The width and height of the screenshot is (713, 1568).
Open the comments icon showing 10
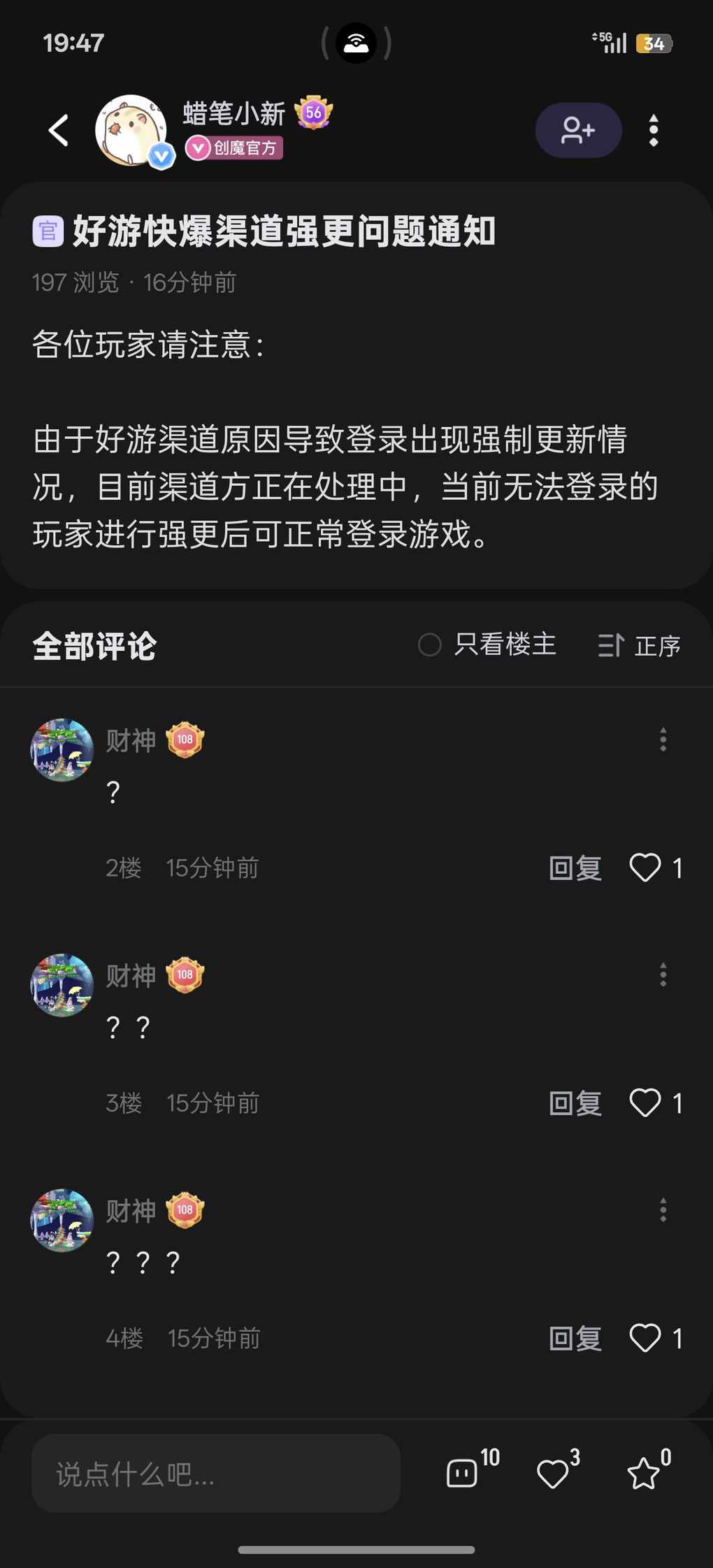463,1473
